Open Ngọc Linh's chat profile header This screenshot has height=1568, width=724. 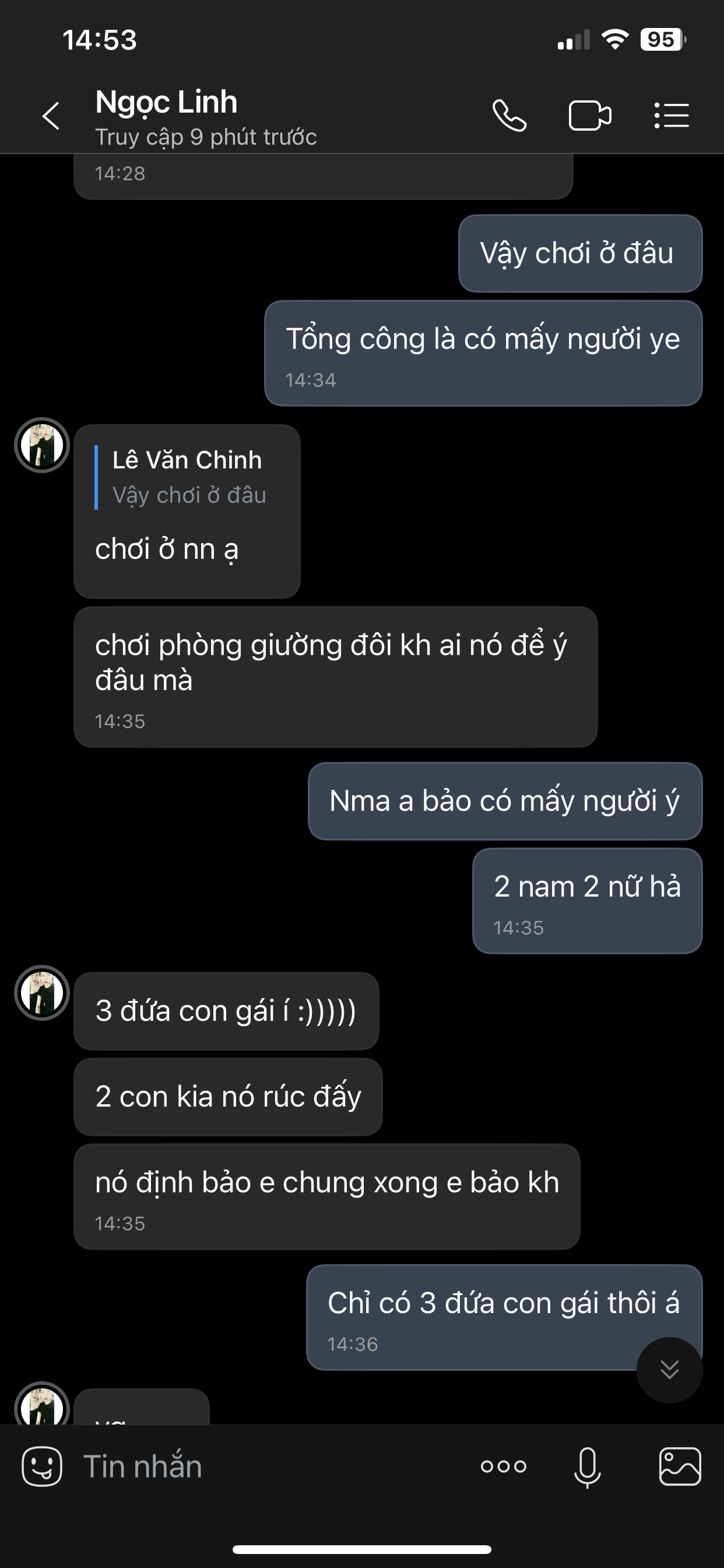[x=206, y=117]
